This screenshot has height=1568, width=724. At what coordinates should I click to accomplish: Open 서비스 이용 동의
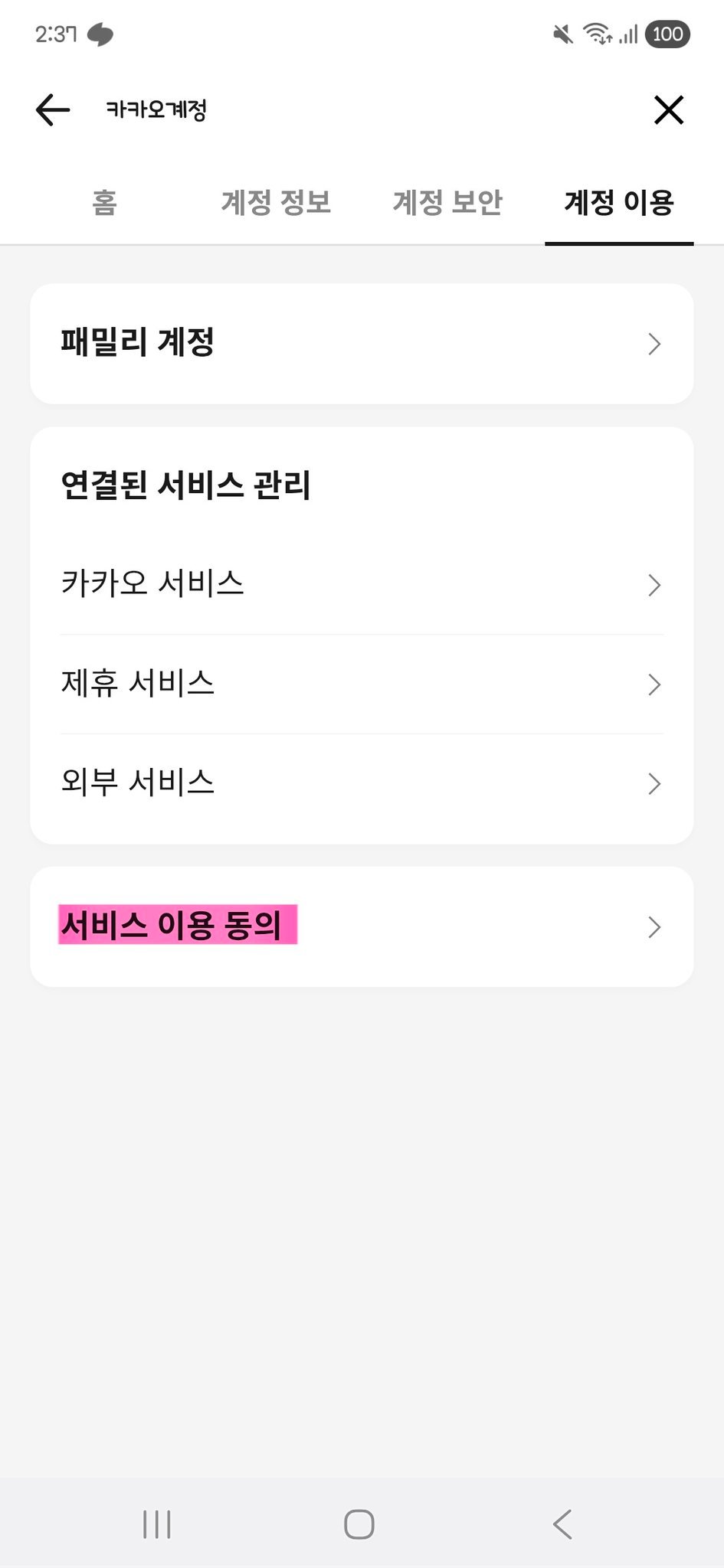pos(362,926)
